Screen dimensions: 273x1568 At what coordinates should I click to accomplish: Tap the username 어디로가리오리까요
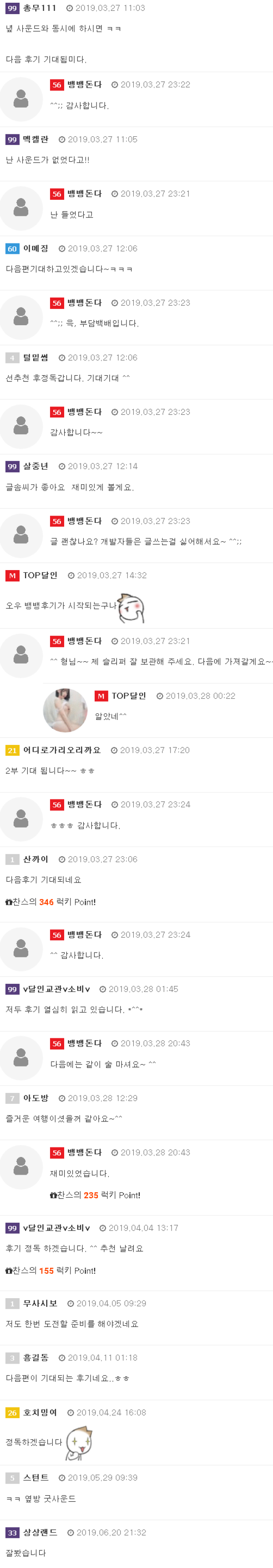[x=61, y=750]
